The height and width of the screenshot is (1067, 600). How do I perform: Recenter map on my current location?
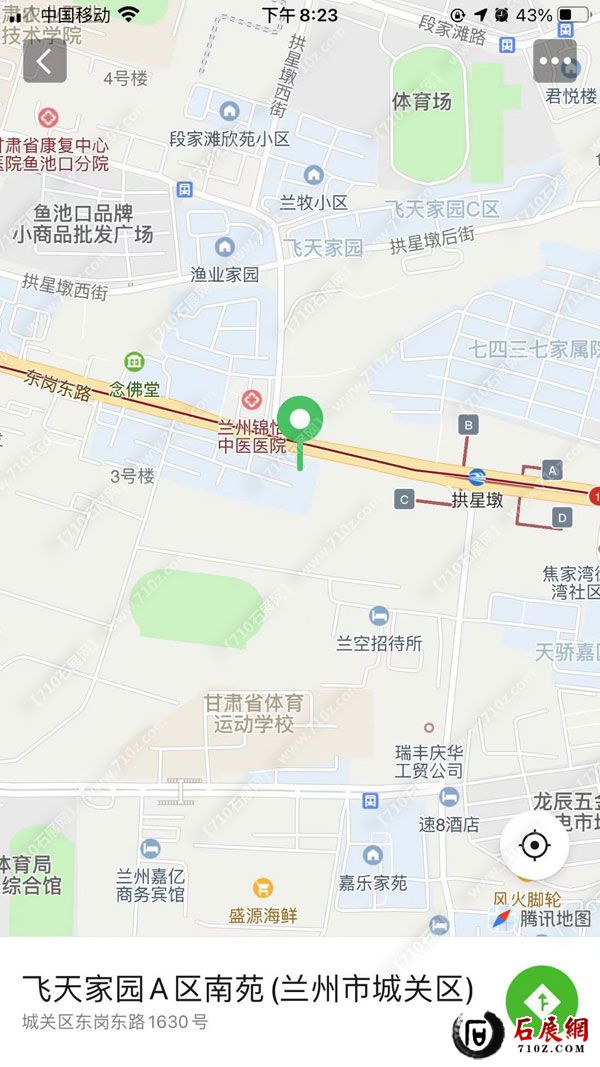[x=535, y=846]
